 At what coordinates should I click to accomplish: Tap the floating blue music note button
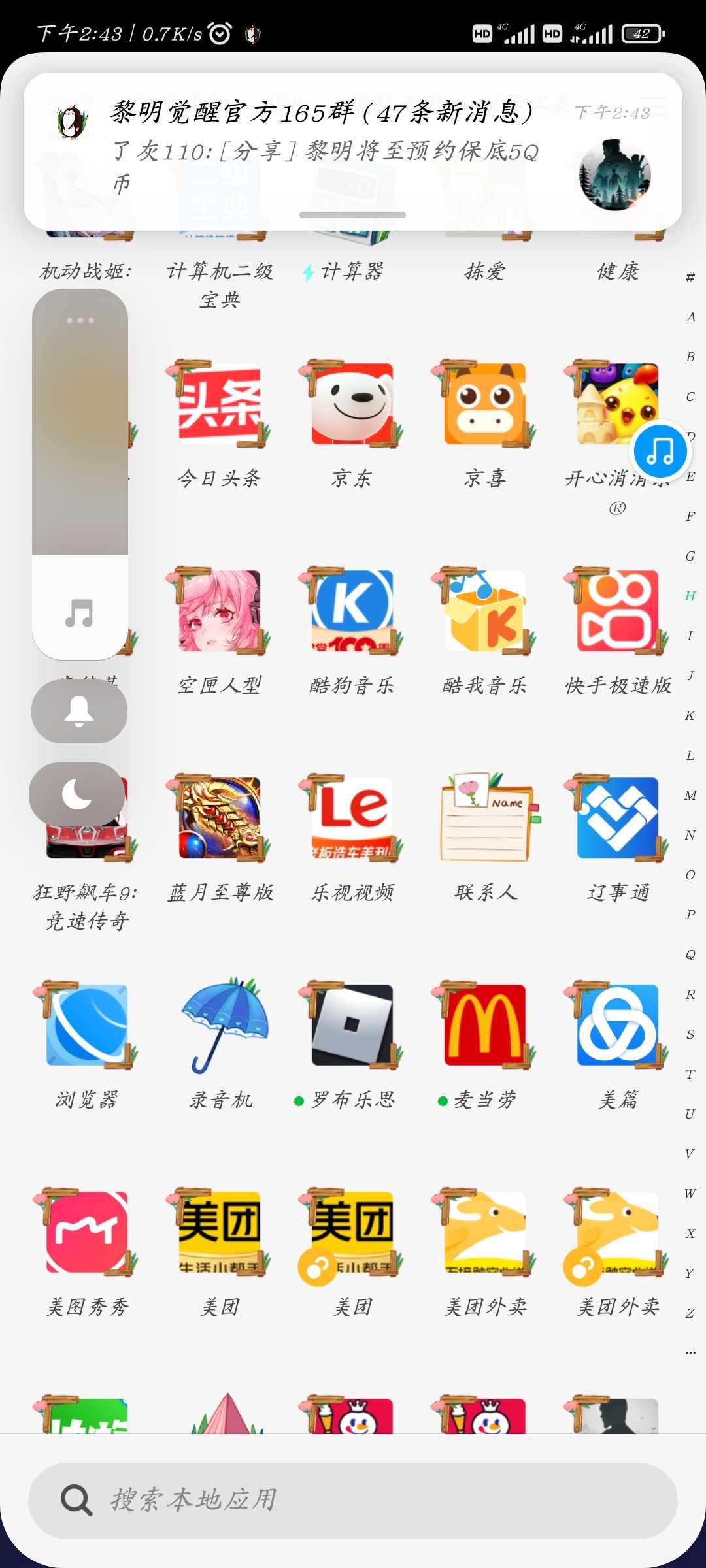pos(660,451)
